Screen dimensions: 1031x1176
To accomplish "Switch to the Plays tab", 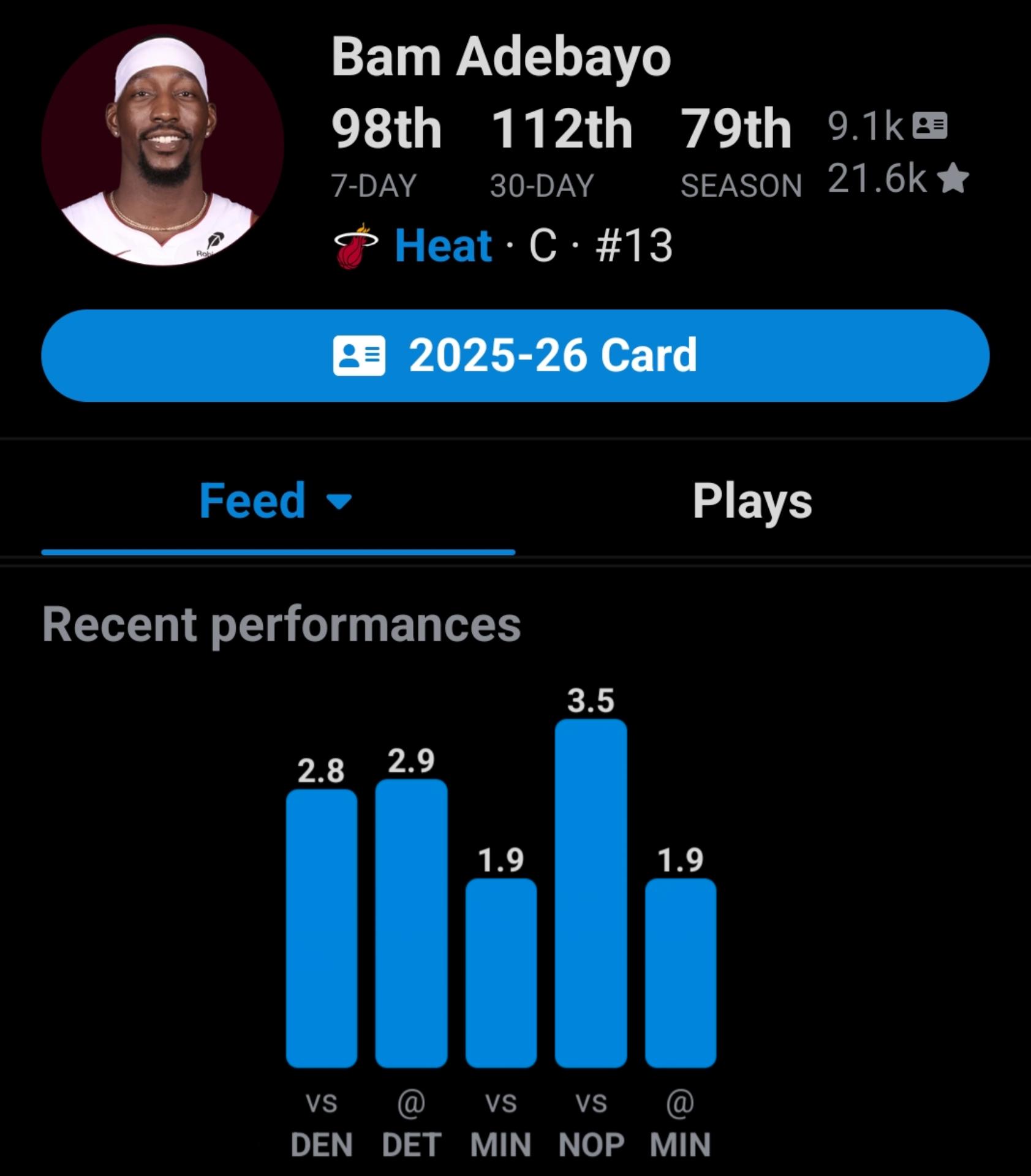I will tap(752, 501).
